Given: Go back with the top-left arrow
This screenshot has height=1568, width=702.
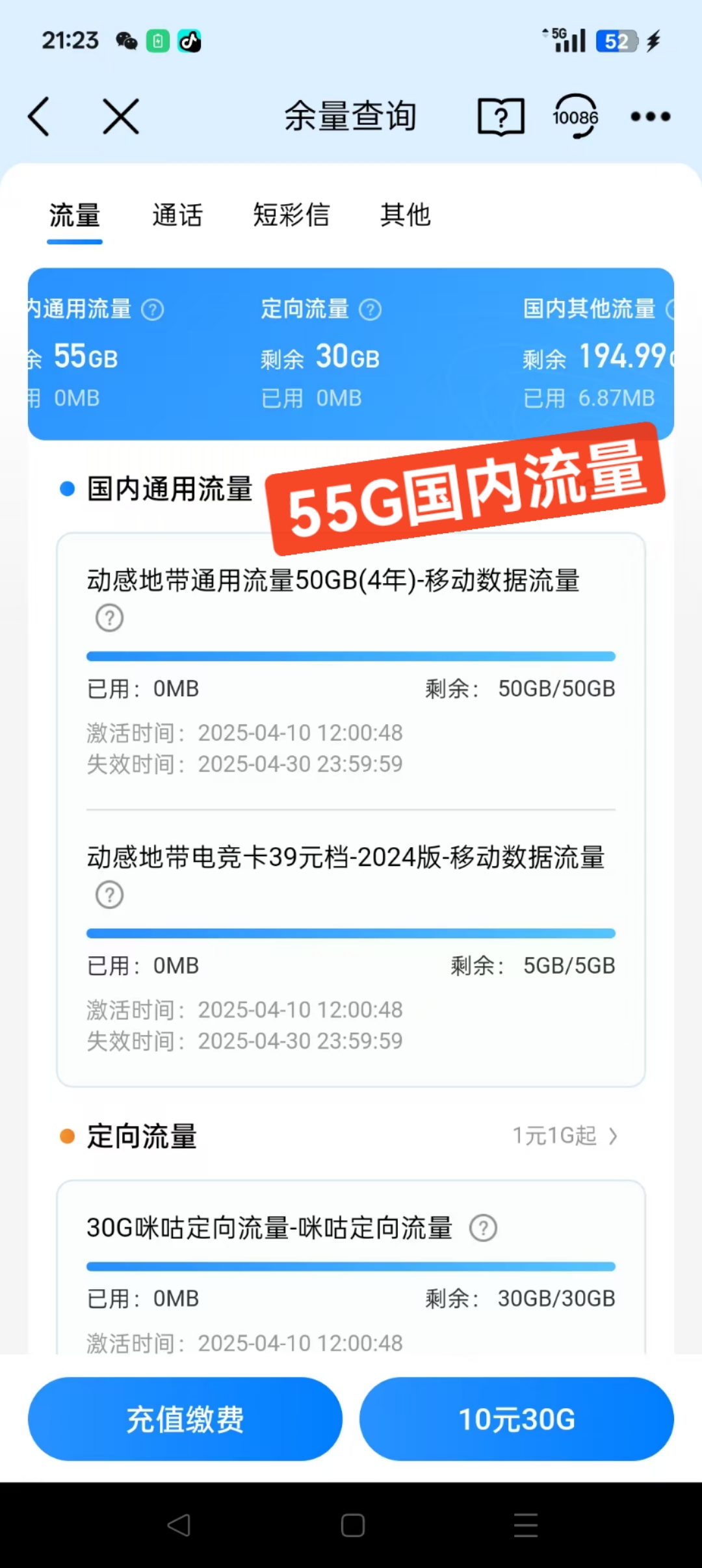Looking at the screenshot, I should tap(39, 116).
